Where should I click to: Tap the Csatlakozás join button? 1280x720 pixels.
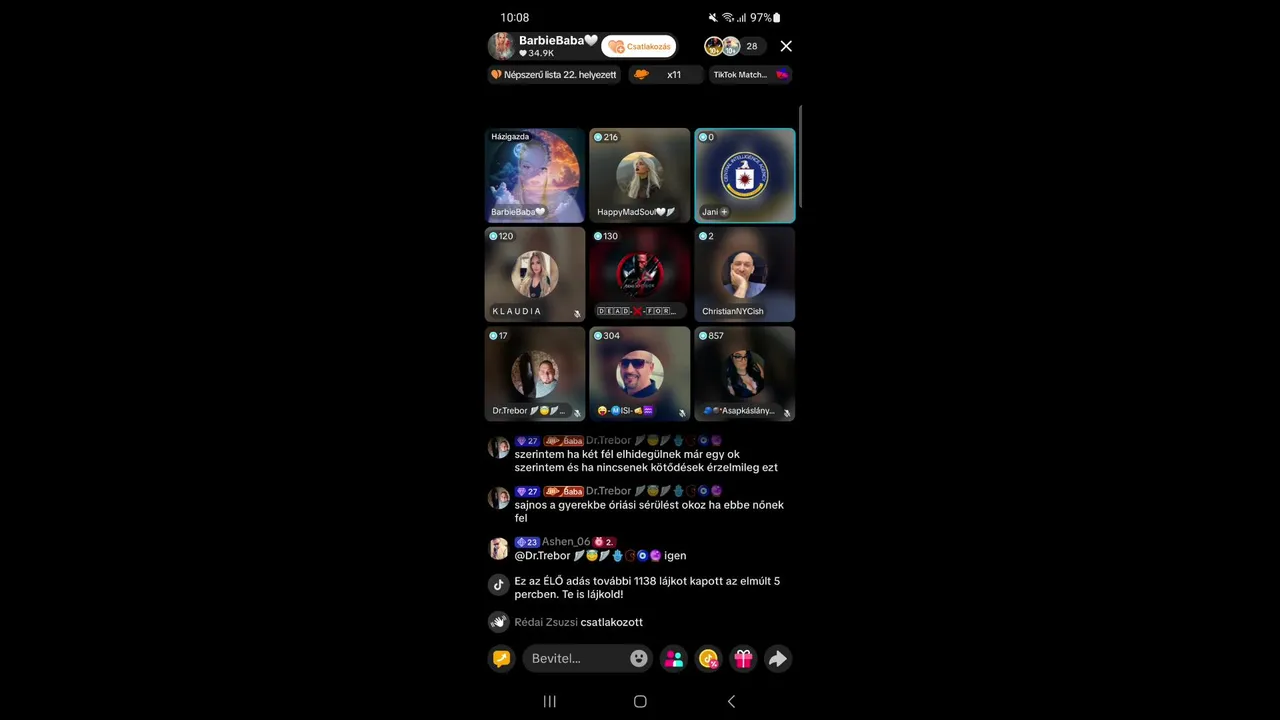click(639, 46)
